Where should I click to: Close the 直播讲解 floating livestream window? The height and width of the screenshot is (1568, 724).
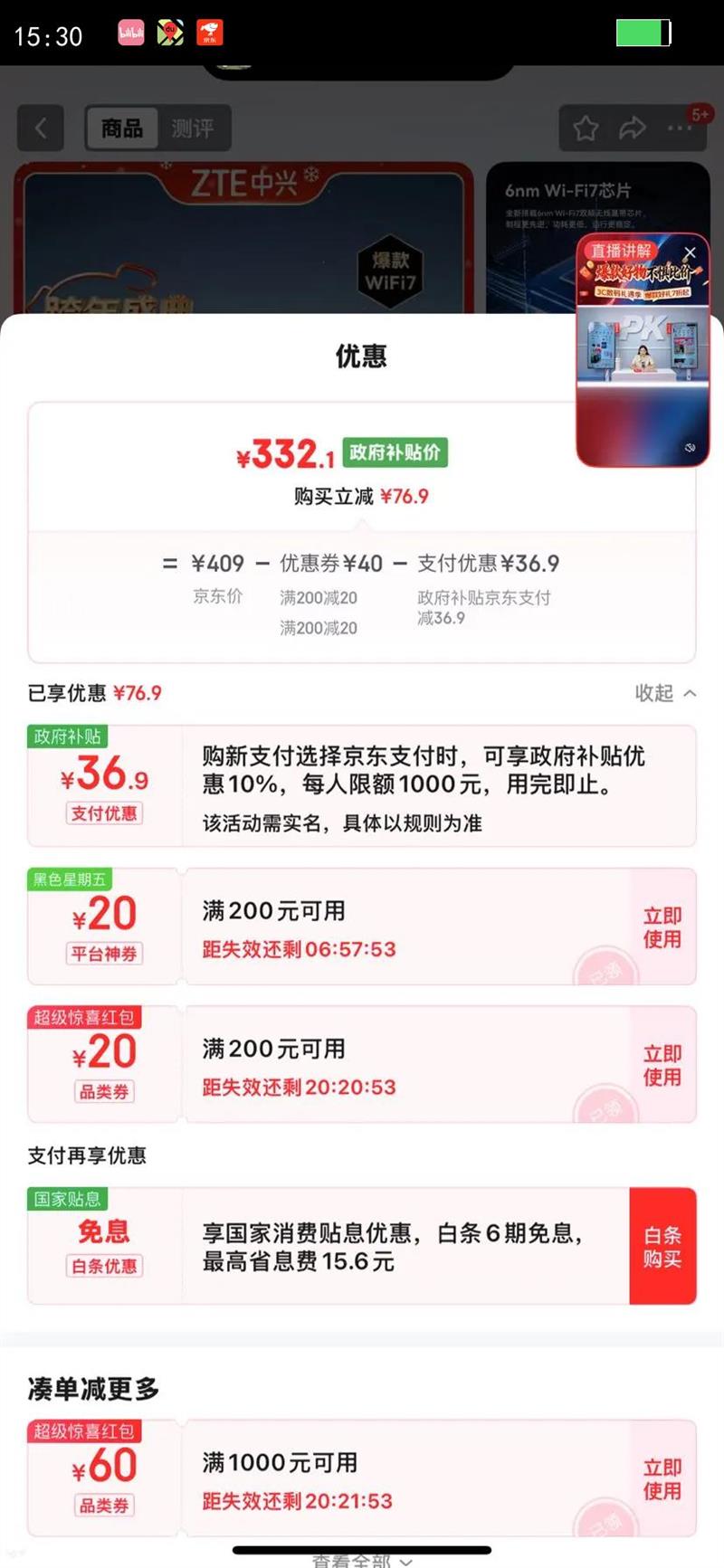[691, 252]
